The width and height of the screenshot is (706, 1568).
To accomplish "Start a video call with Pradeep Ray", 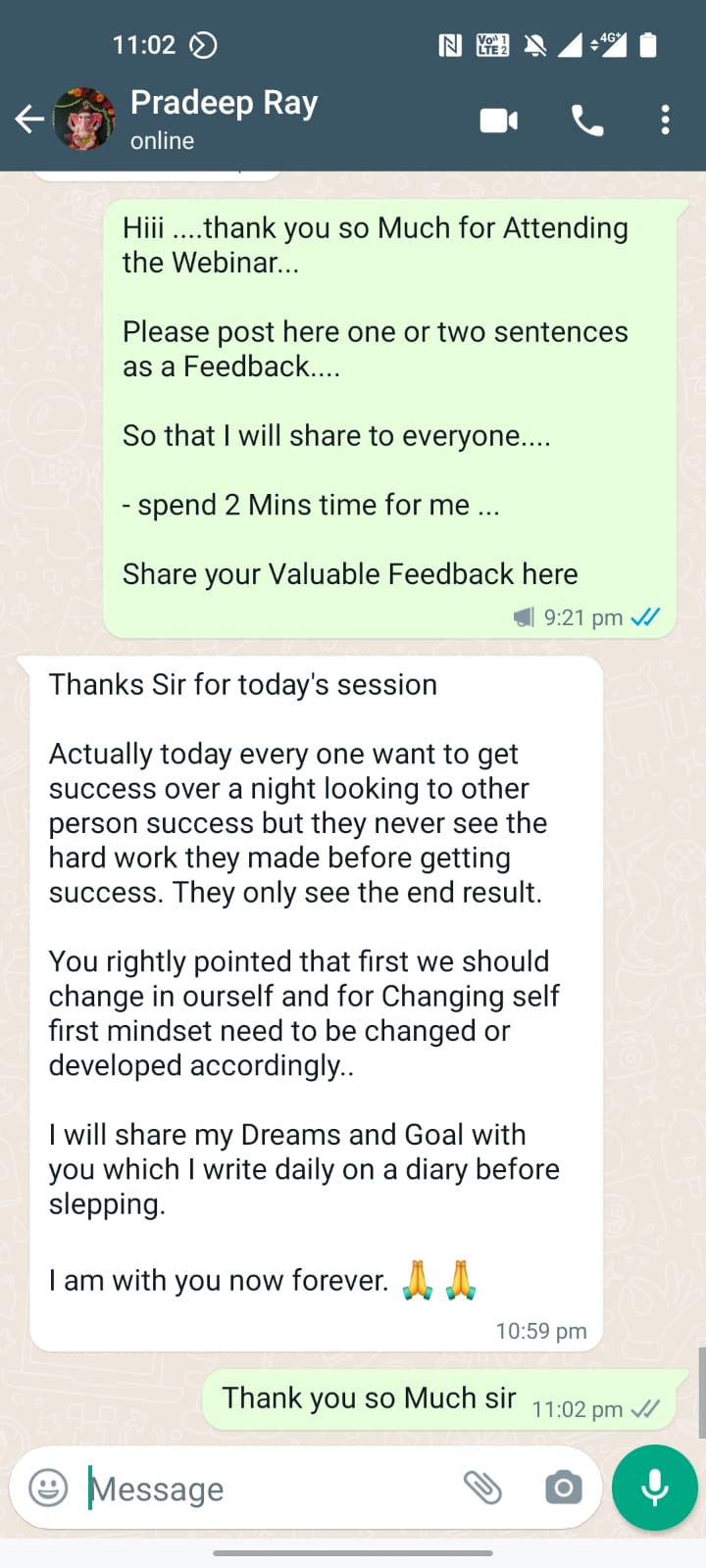I will [498, 120].
